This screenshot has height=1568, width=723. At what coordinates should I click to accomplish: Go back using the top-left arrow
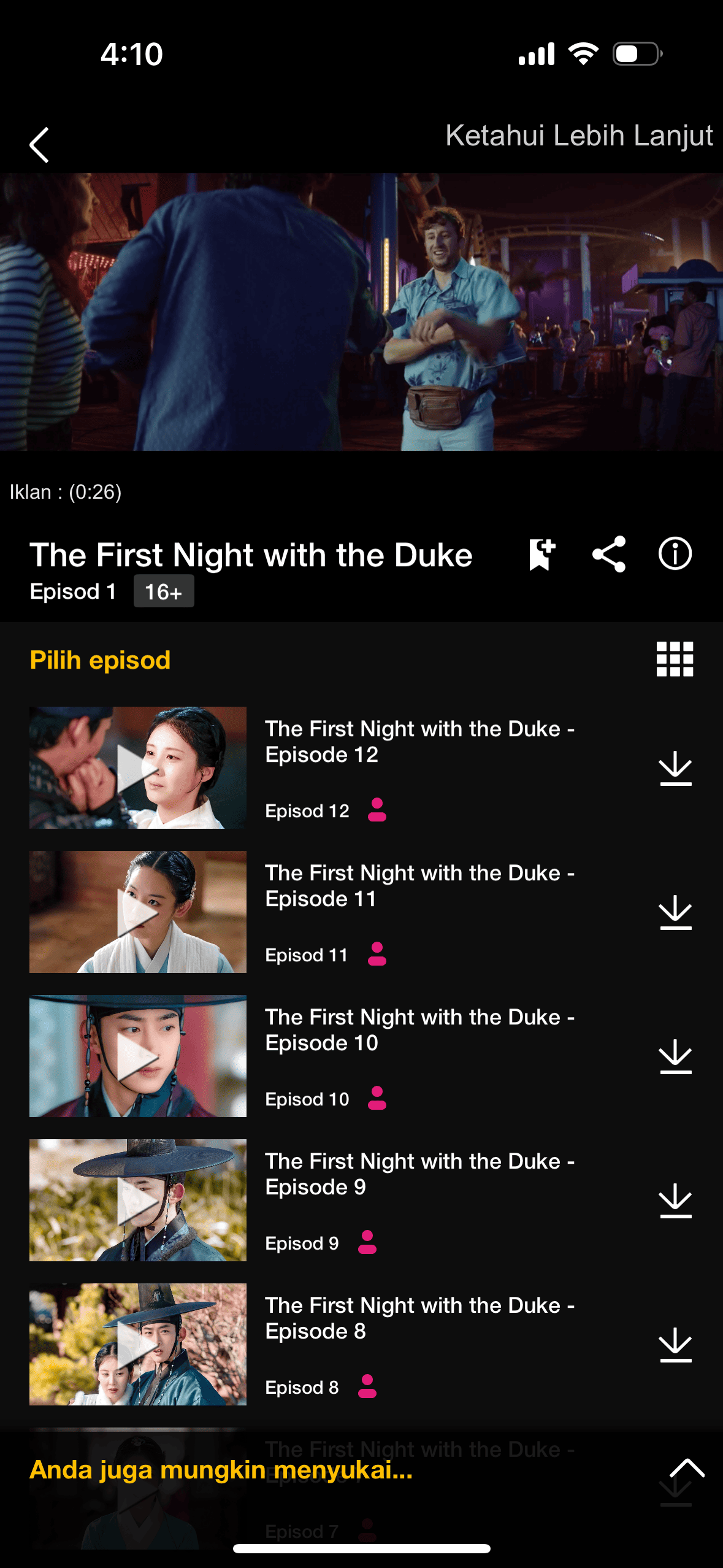coord(39,145)
